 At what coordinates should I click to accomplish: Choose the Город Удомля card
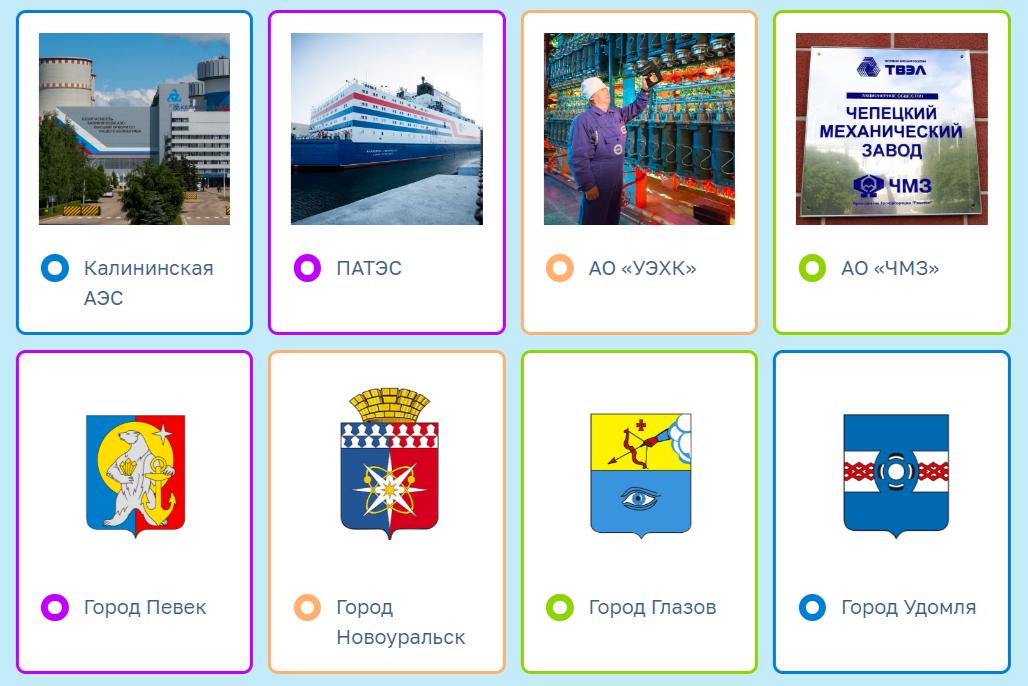pos(891,511)
